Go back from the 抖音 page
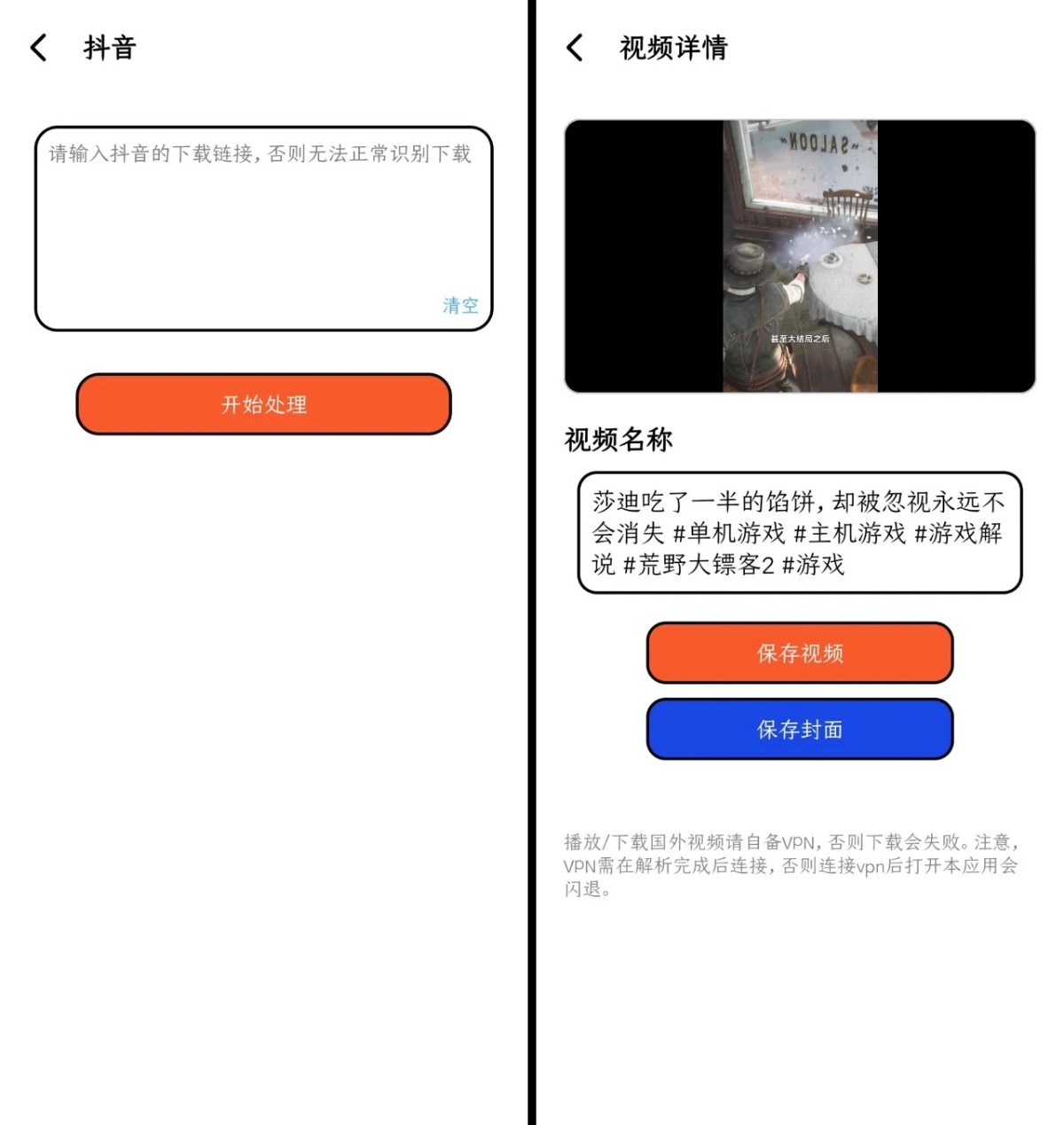Screen dimensions: 1064x1125 38,48
